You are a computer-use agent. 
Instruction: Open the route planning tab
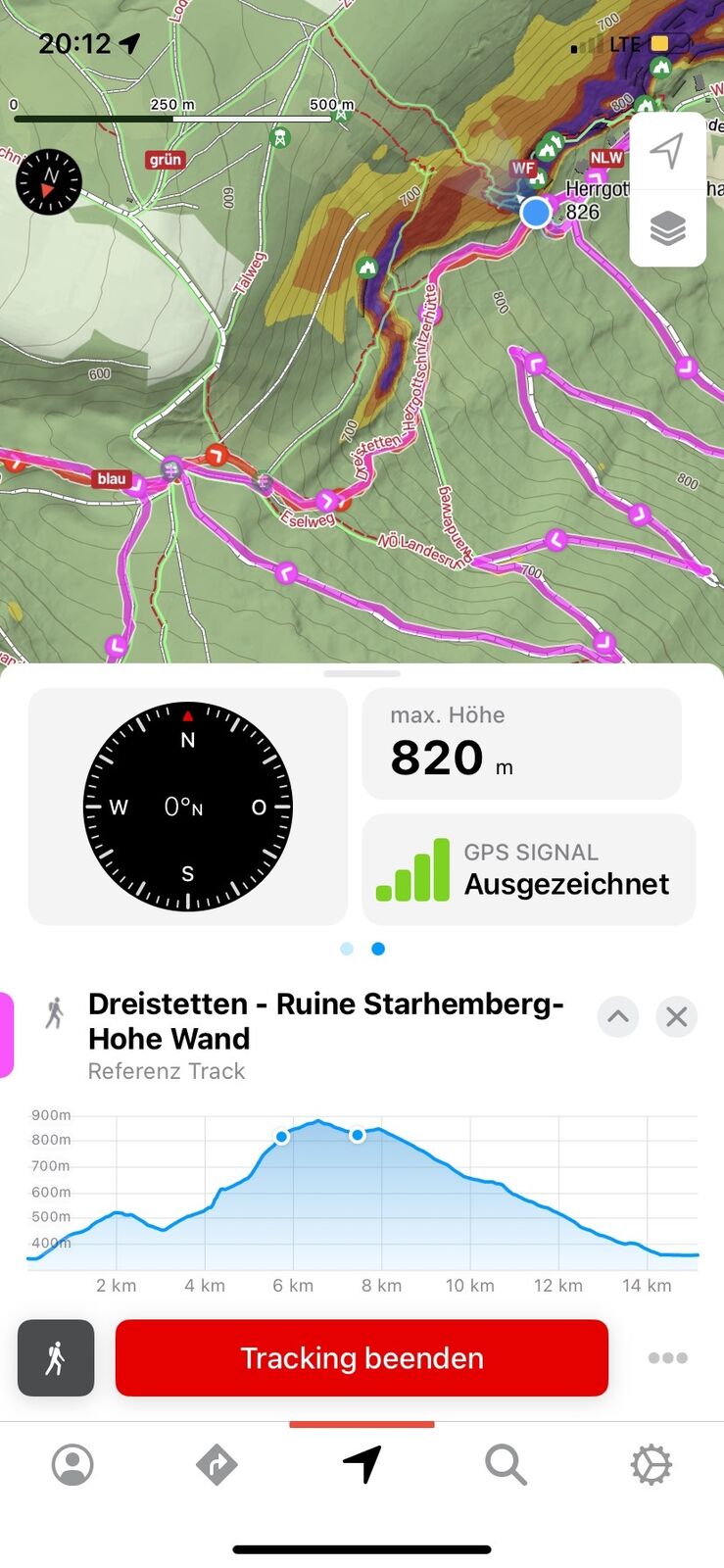coord(217,1465)
